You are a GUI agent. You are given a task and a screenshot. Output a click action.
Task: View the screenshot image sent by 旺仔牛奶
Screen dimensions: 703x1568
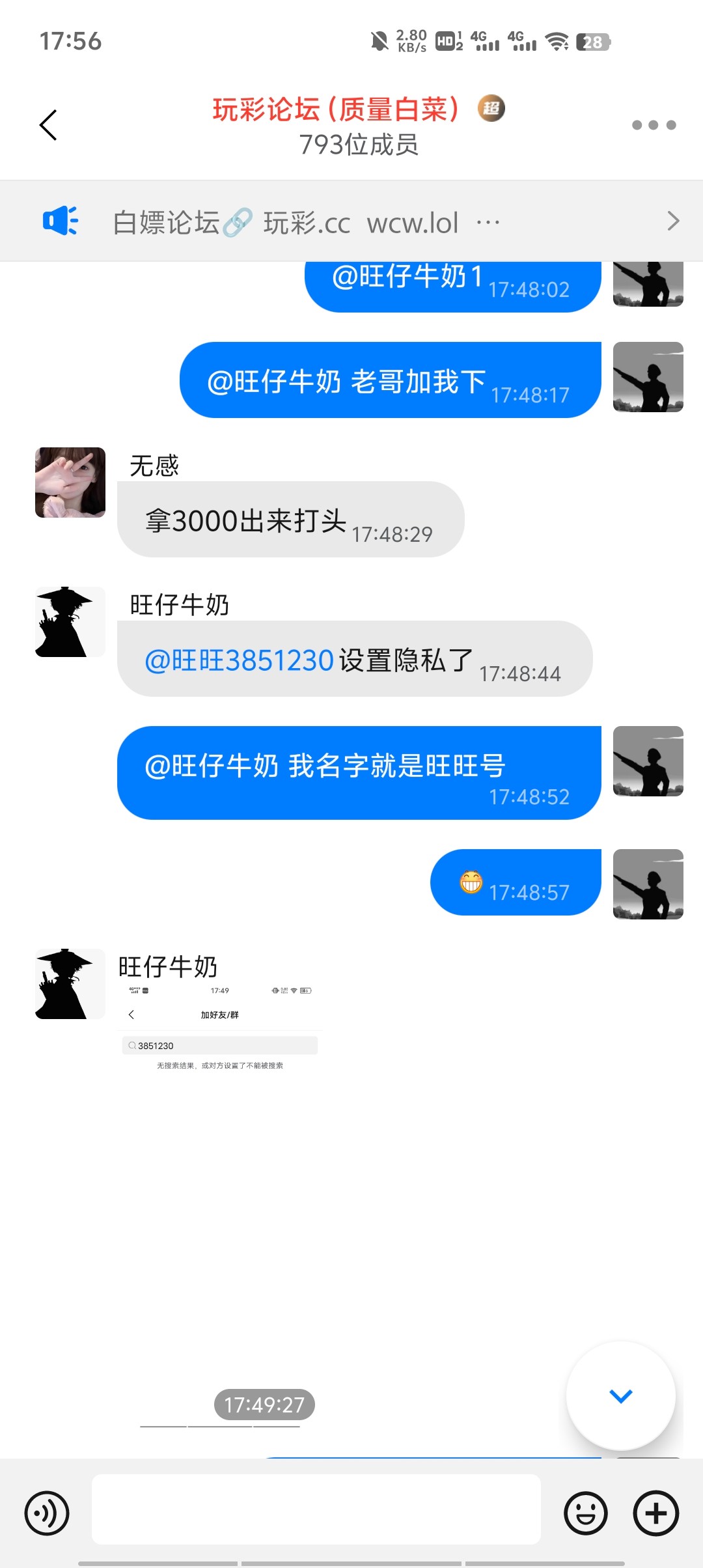(220, 1029)
